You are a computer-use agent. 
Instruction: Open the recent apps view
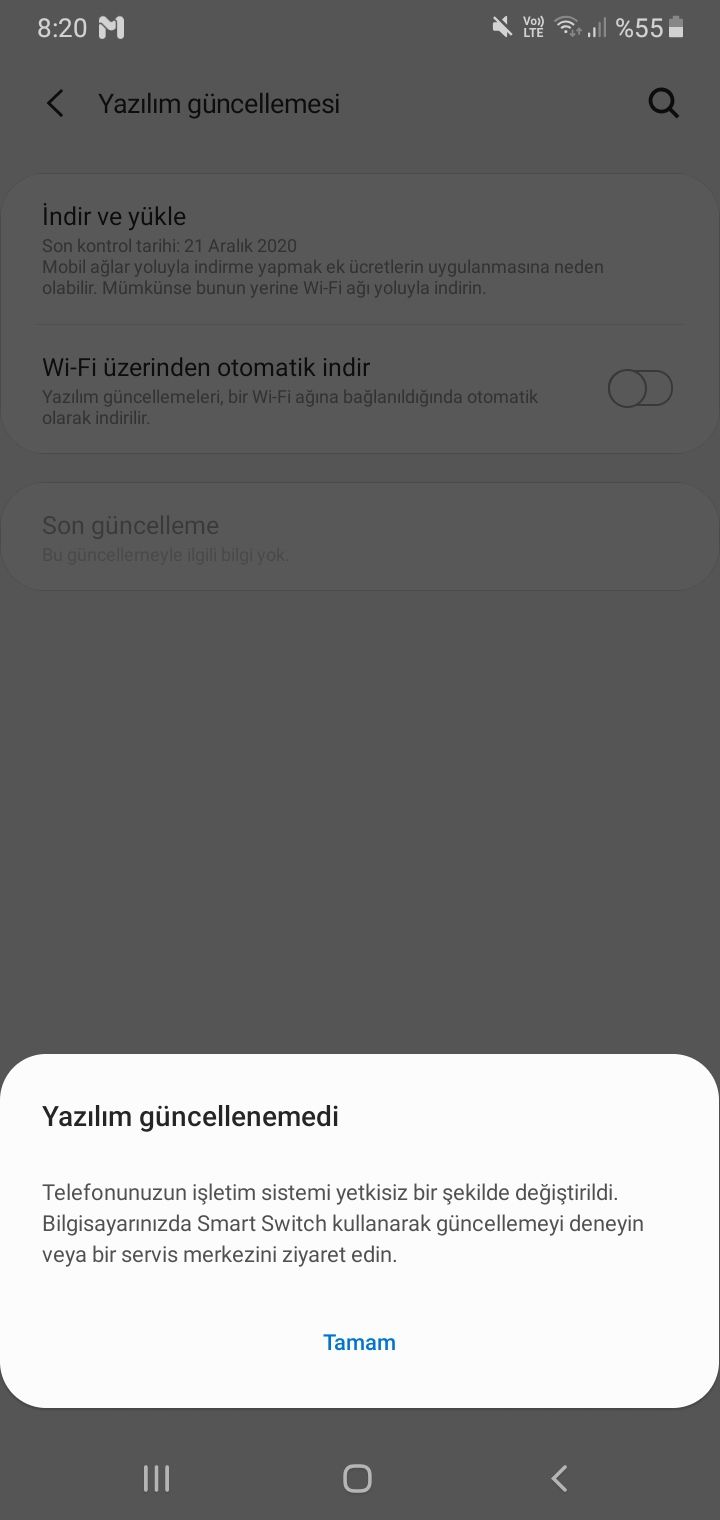click(x=156, y=1478)
